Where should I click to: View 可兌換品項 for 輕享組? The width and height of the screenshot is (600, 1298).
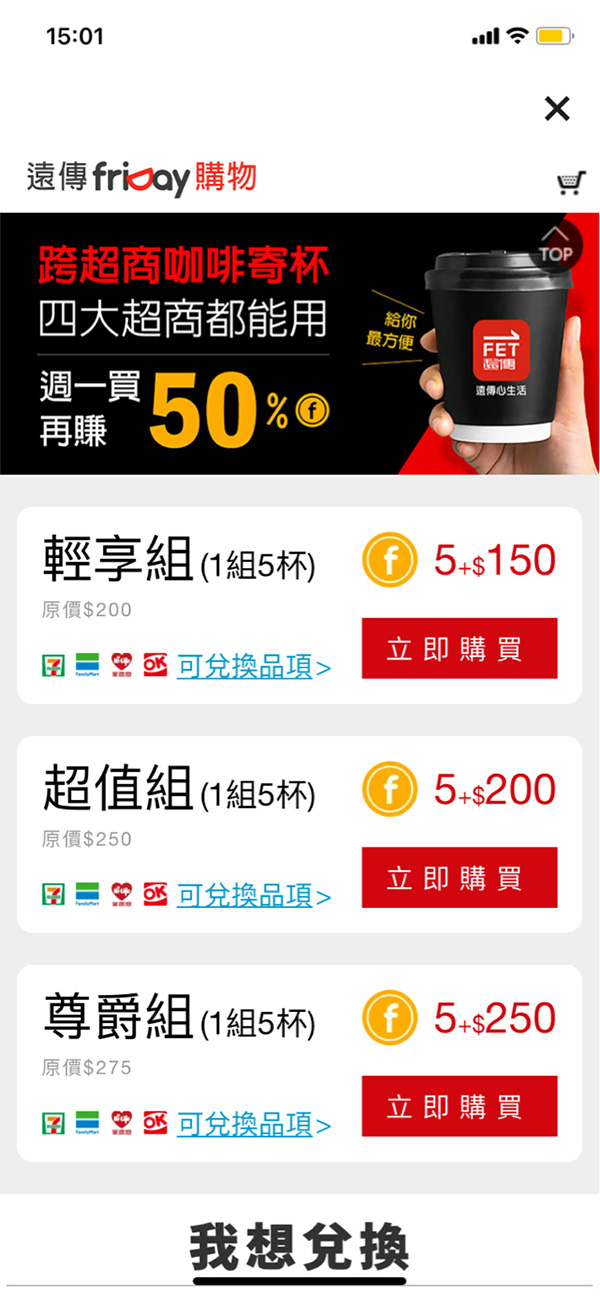pos(254,666)
